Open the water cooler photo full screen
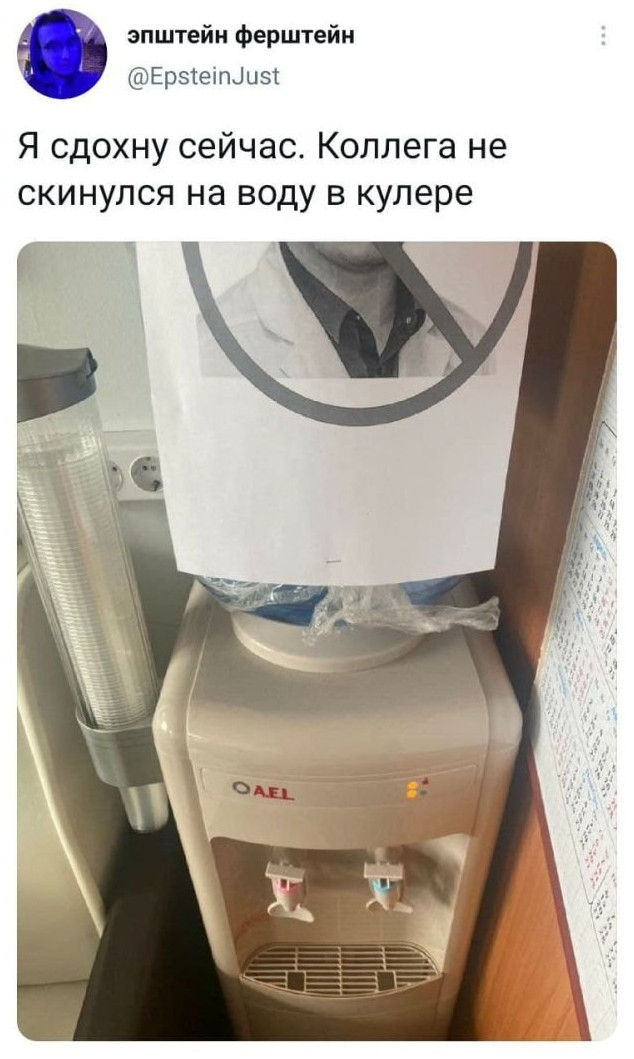Image resolution: width=634 pixels, height=1059 pixels. pyautogui.click(x=317, y=640)
